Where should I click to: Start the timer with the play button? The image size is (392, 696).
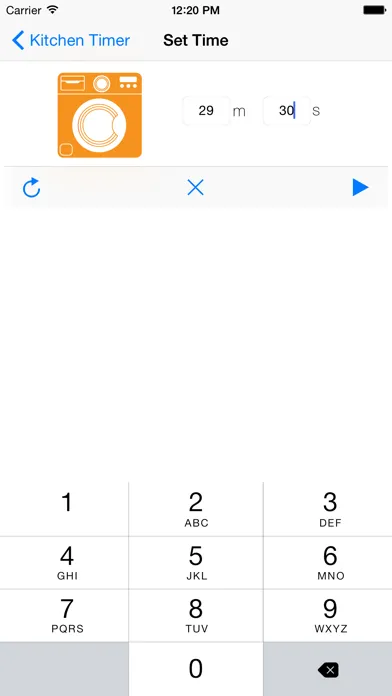(x=360, y=187)
